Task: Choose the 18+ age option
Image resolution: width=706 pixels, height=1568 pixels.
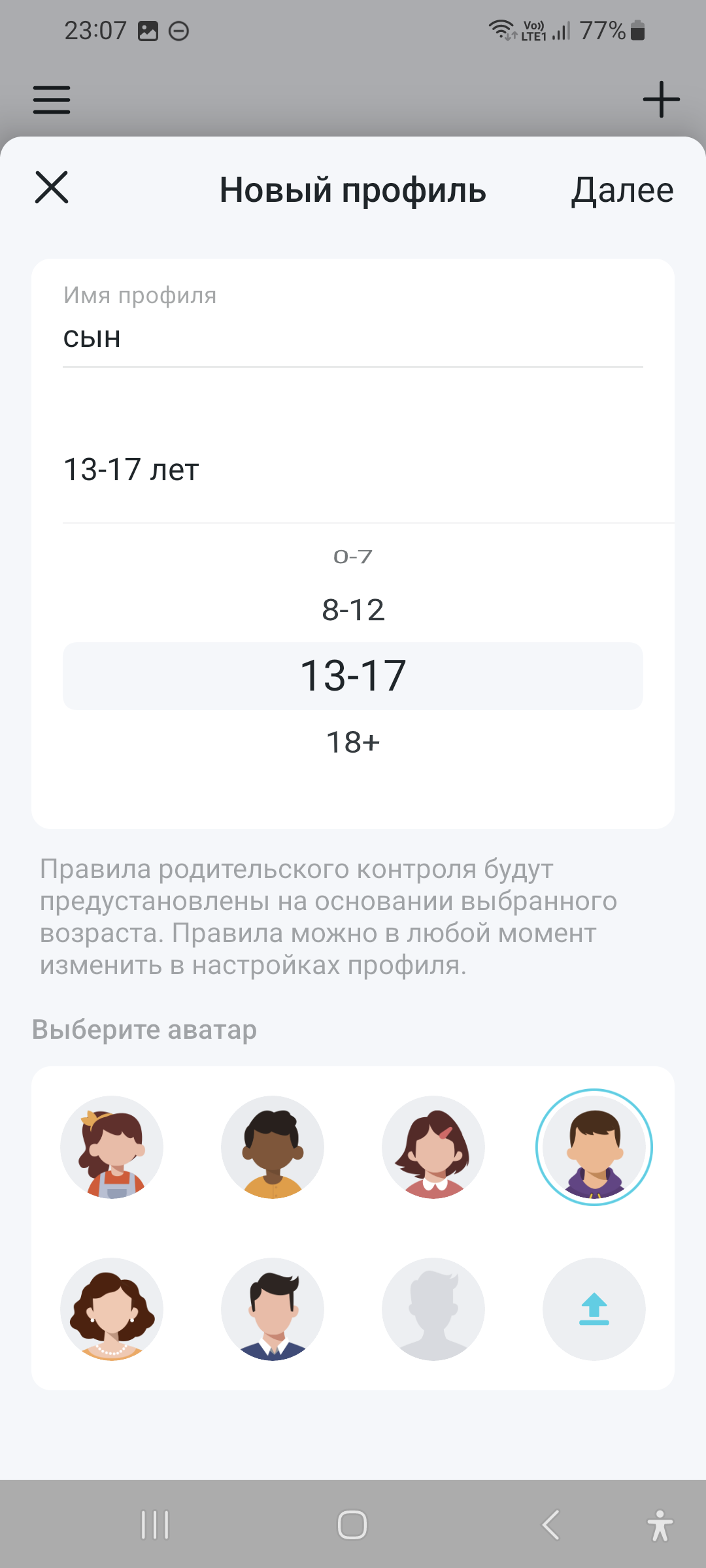Action: pyautogui.click(x=353, y=742)
